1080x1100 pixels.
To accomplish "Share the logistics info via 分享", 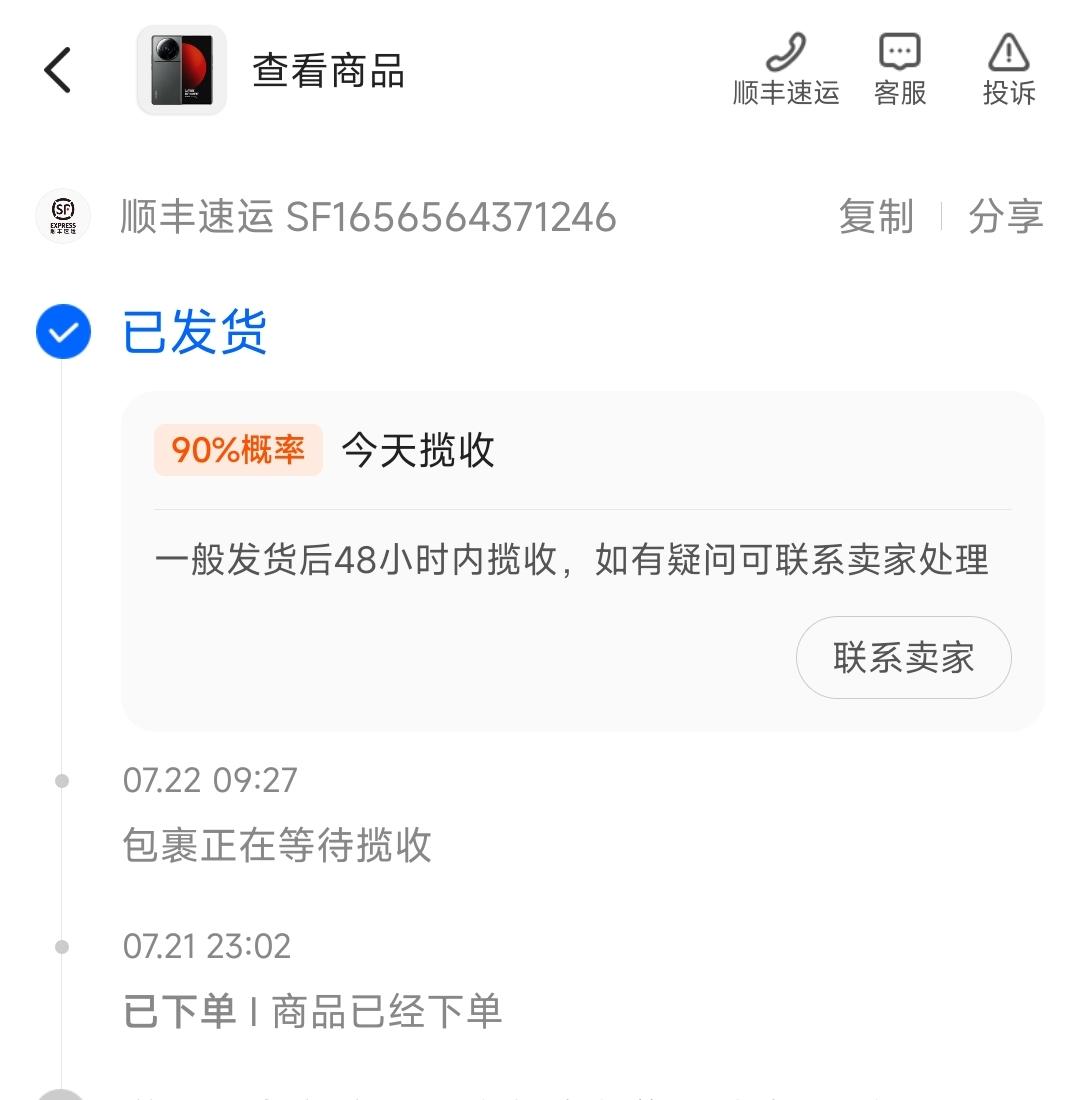I will [x=1005, y=217].
